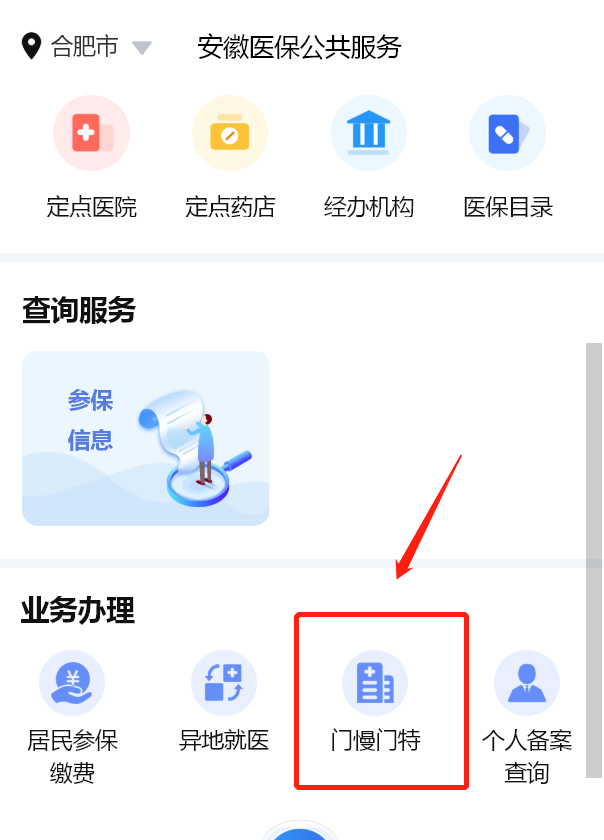Open the 合肥市 city dropdown
The height and width of the screenshot is (840, 604).
(87, 47)
